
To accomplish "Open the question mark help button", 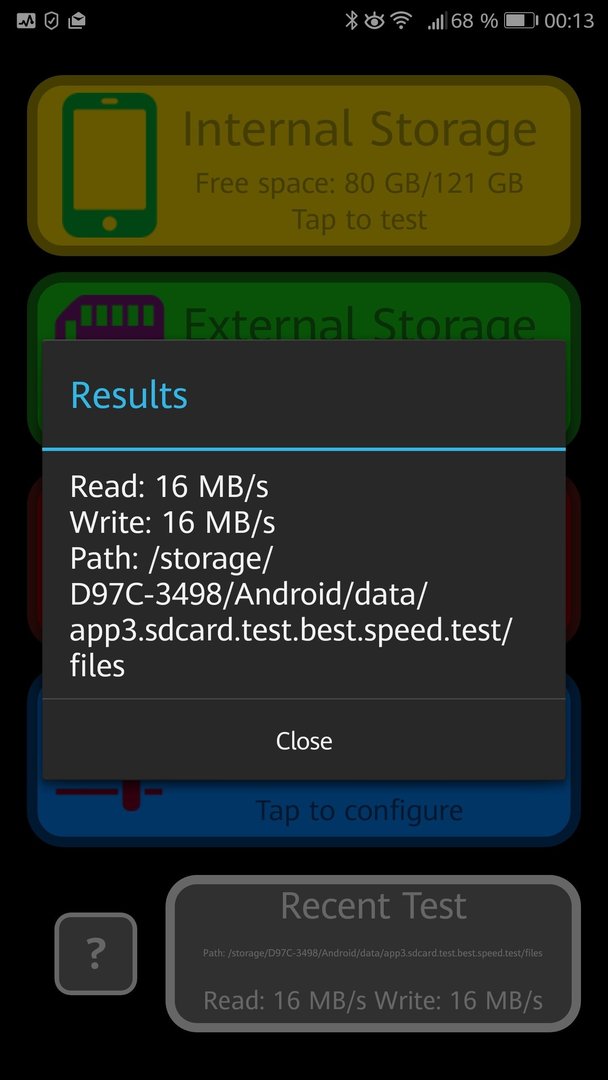I will 96,953.
